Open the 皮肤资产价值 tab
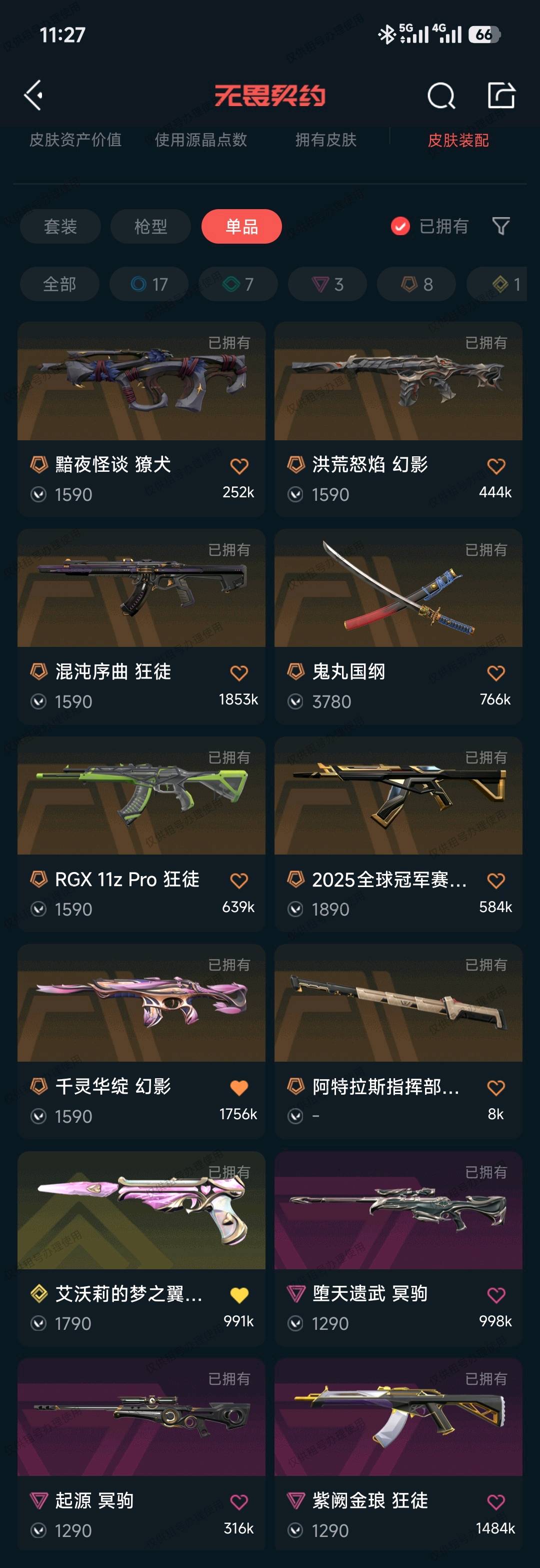The image size is (540, 1568). point(75,140)
